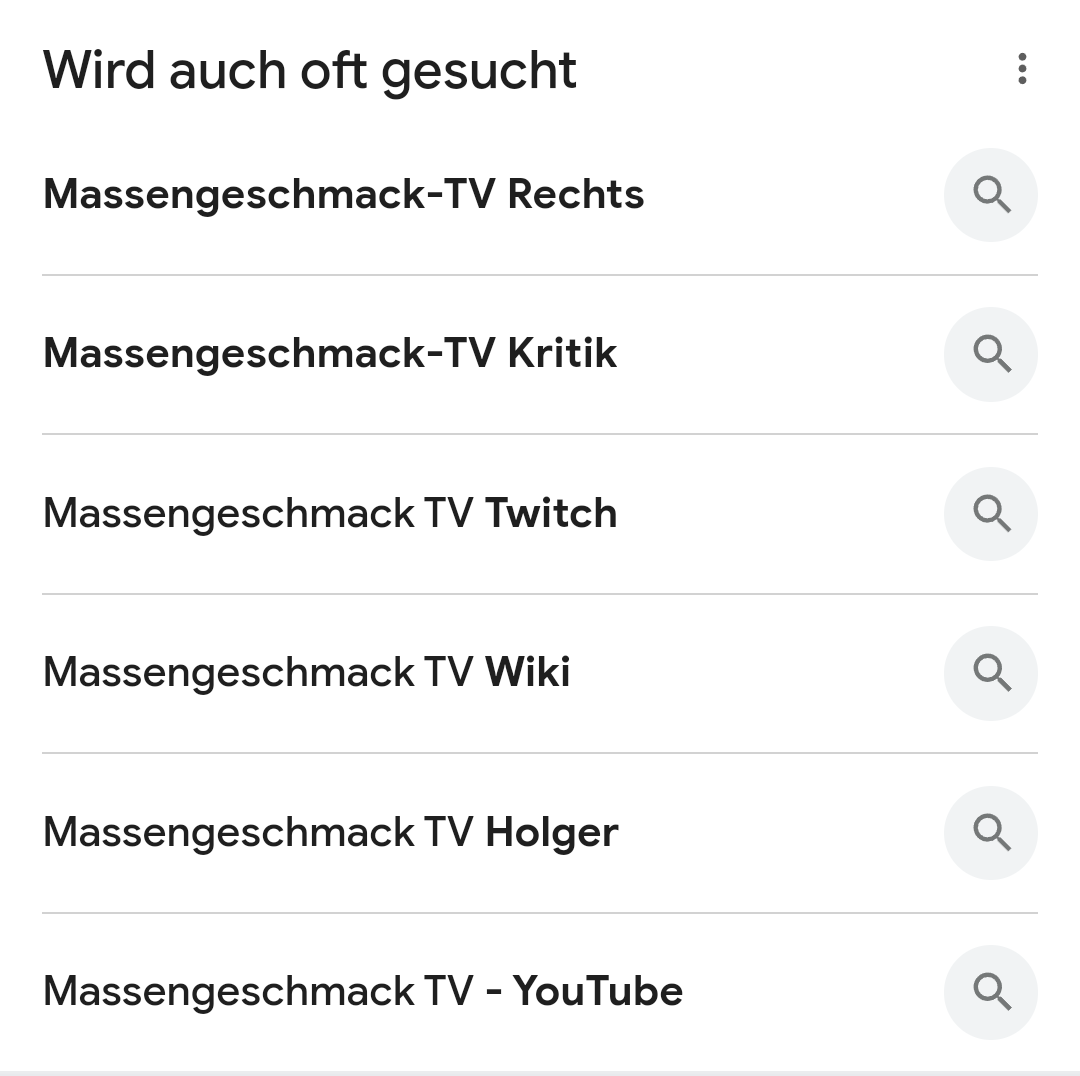Open the Massengeschmack TV - YouTube suggestion
Screen dimensions: 1080x1076
click(x=363, y=991)
